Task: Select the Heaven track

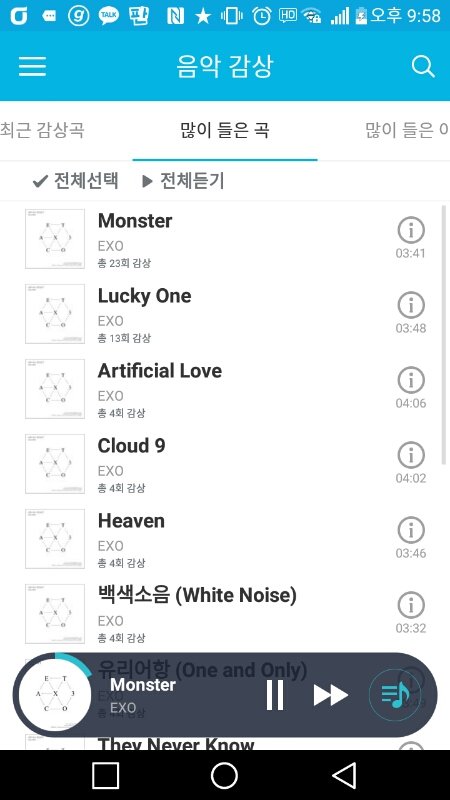Action: click(x=221, y=539)
